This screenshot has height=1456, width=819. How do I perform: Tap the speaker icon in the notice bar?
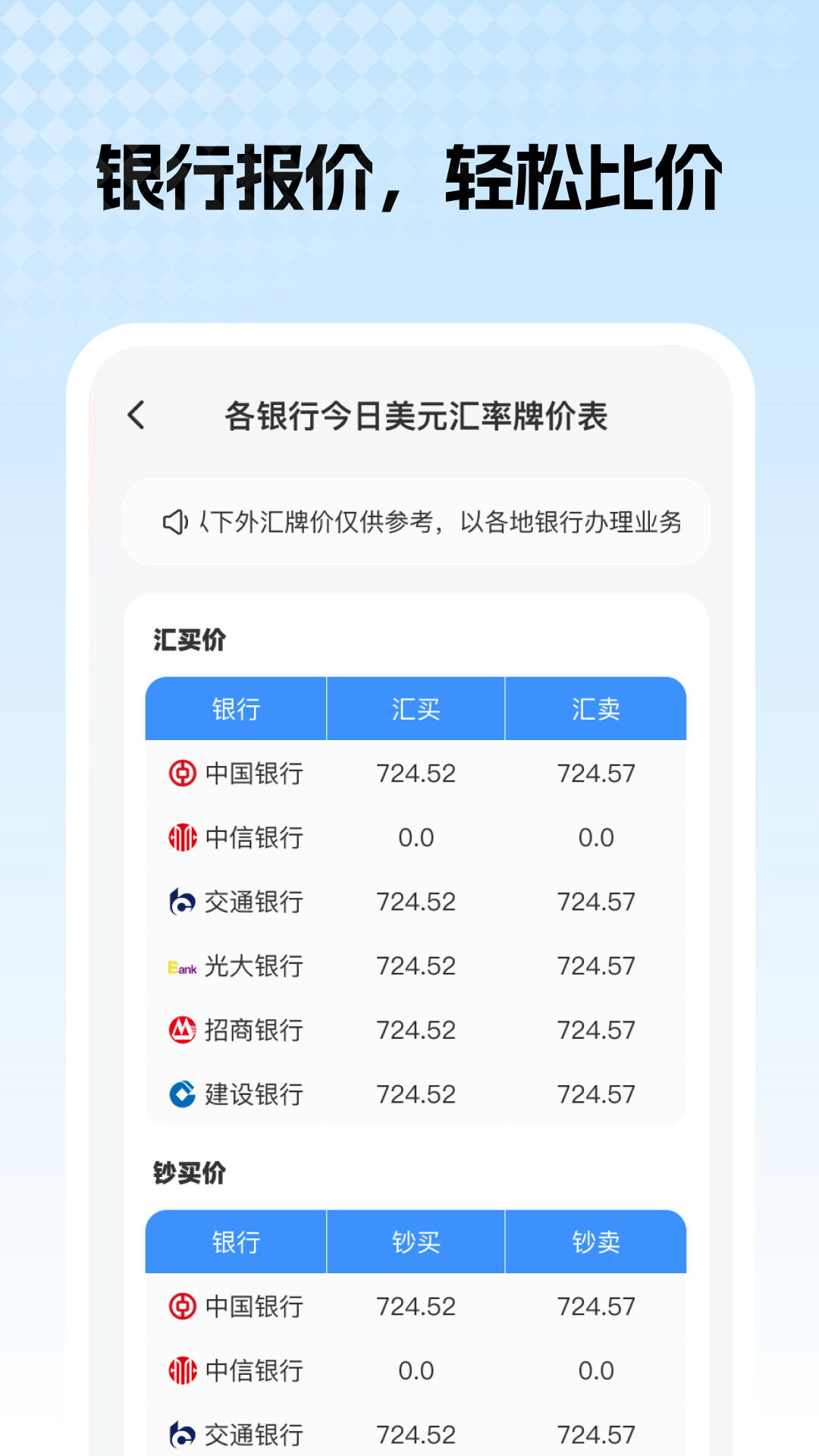[173, 522]
